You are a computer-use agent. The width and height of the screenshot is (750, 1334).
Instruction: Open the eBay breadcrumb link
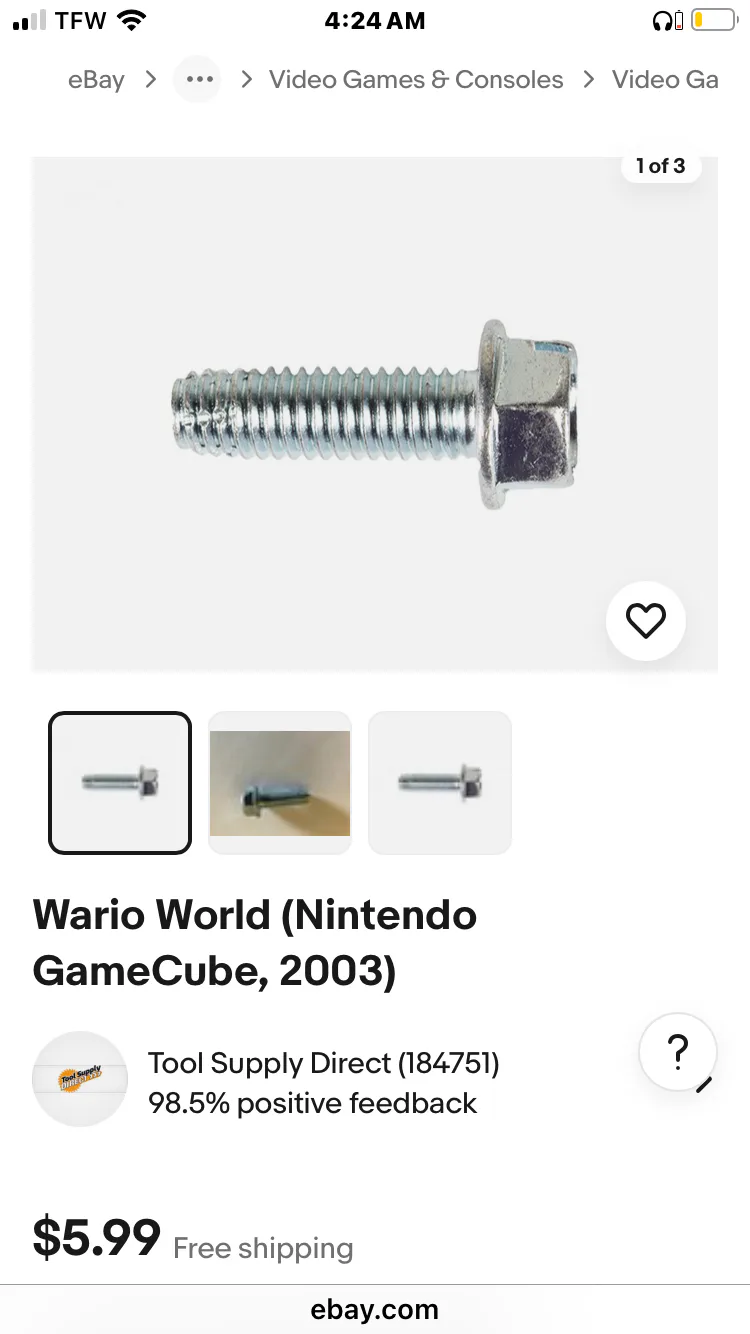(x=96, y=80)
